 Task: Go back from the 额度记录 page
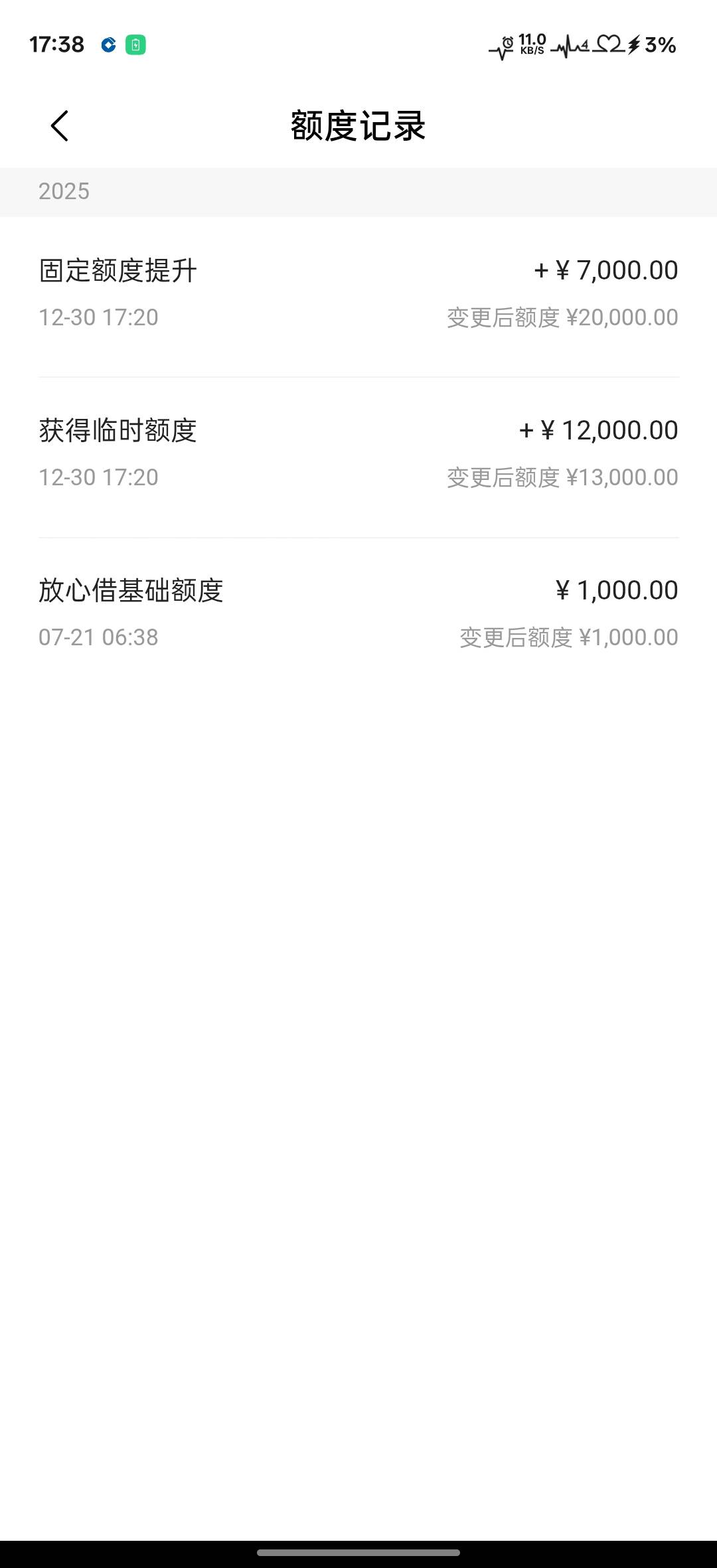[60, 125]
